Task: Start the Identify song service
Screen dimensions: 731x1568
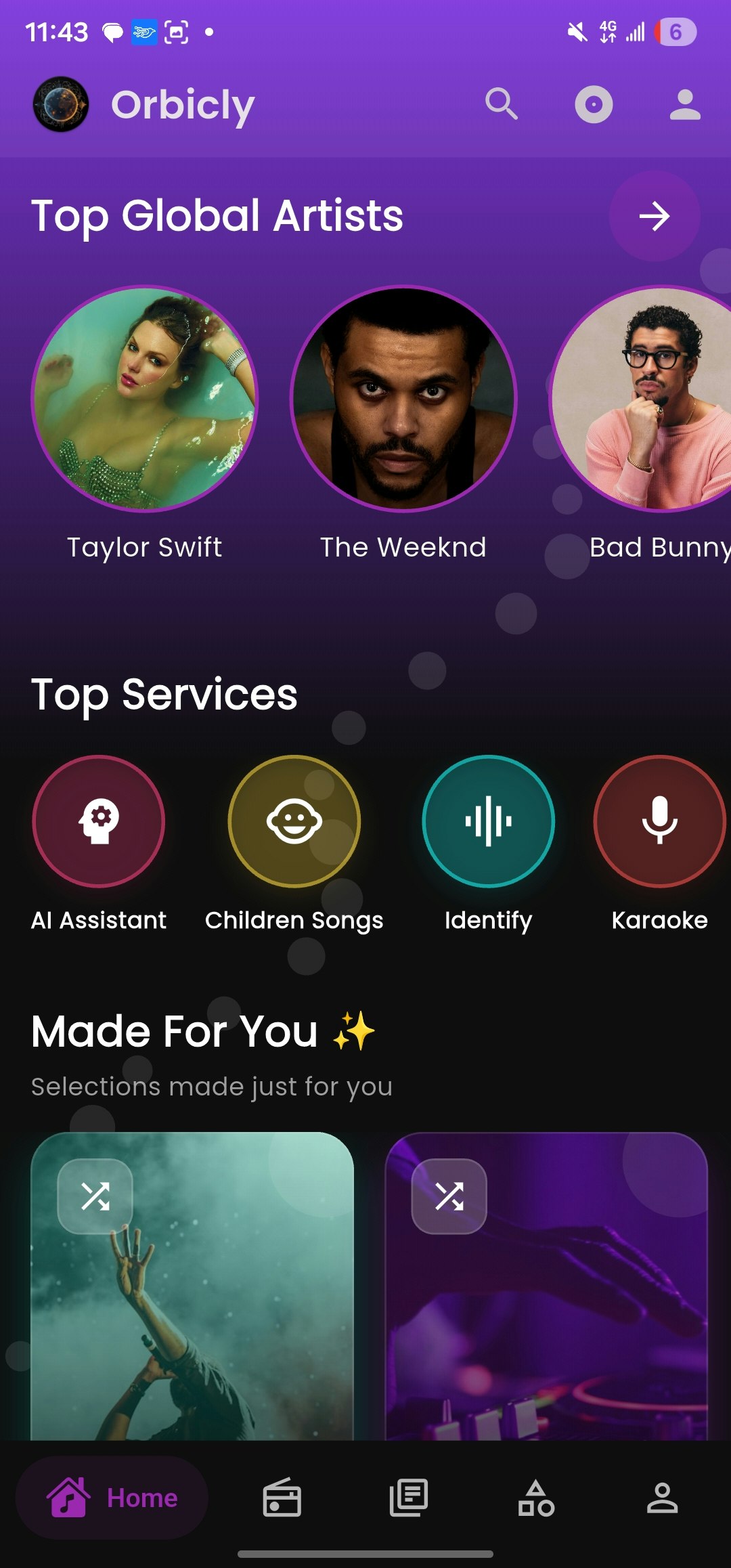Action: 488,821
